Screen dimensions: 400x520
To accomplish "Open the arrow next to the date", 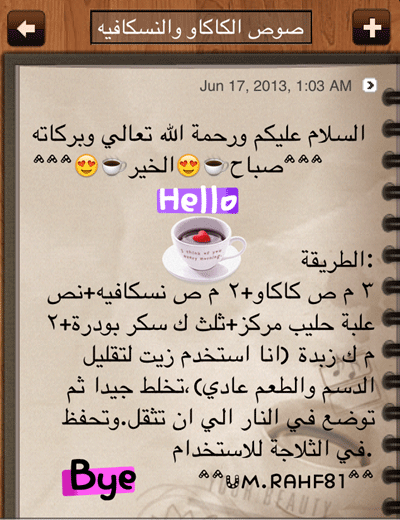I will tap(369, 85).
